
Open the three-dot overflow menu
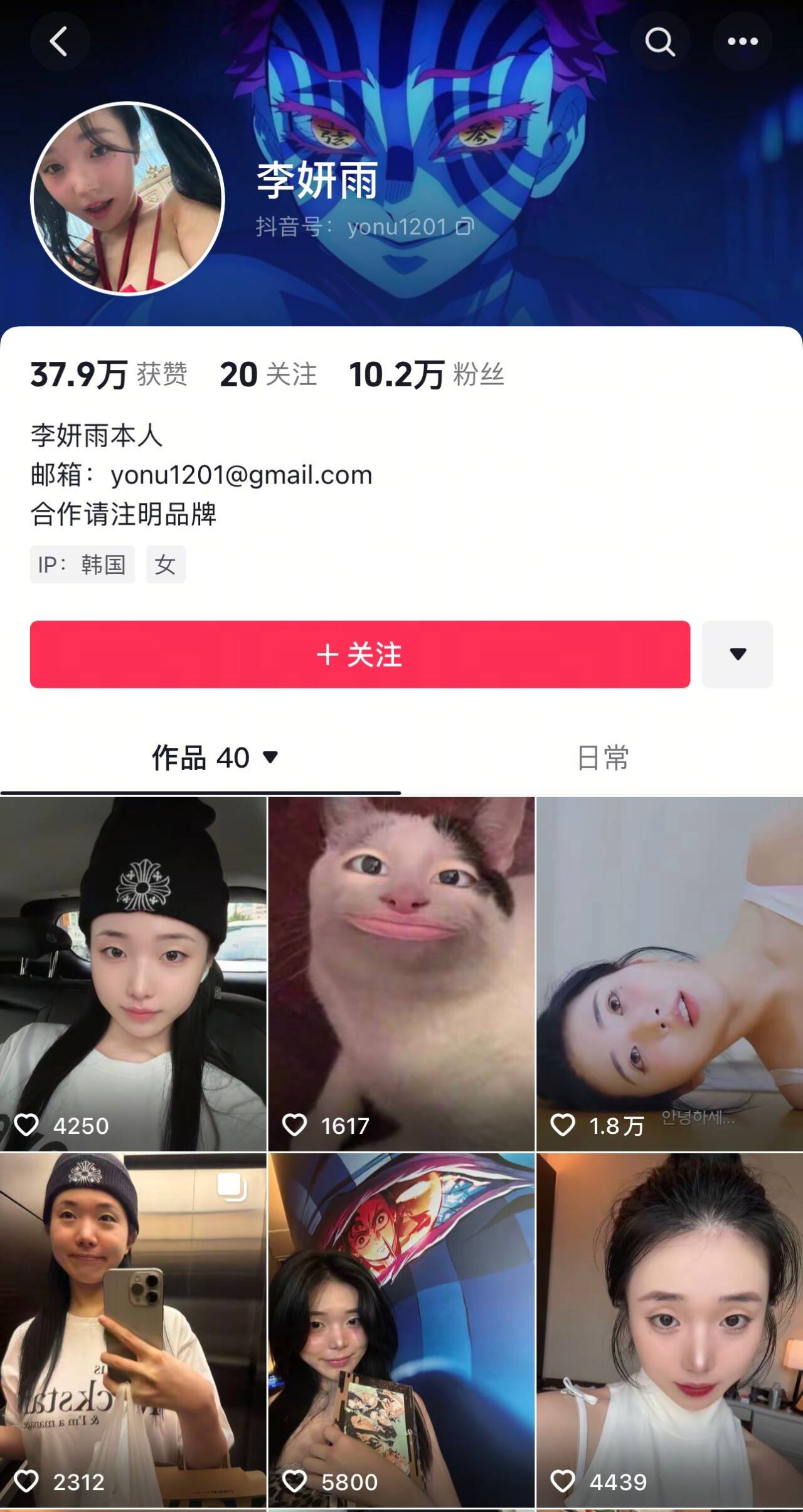pos(743,41)
